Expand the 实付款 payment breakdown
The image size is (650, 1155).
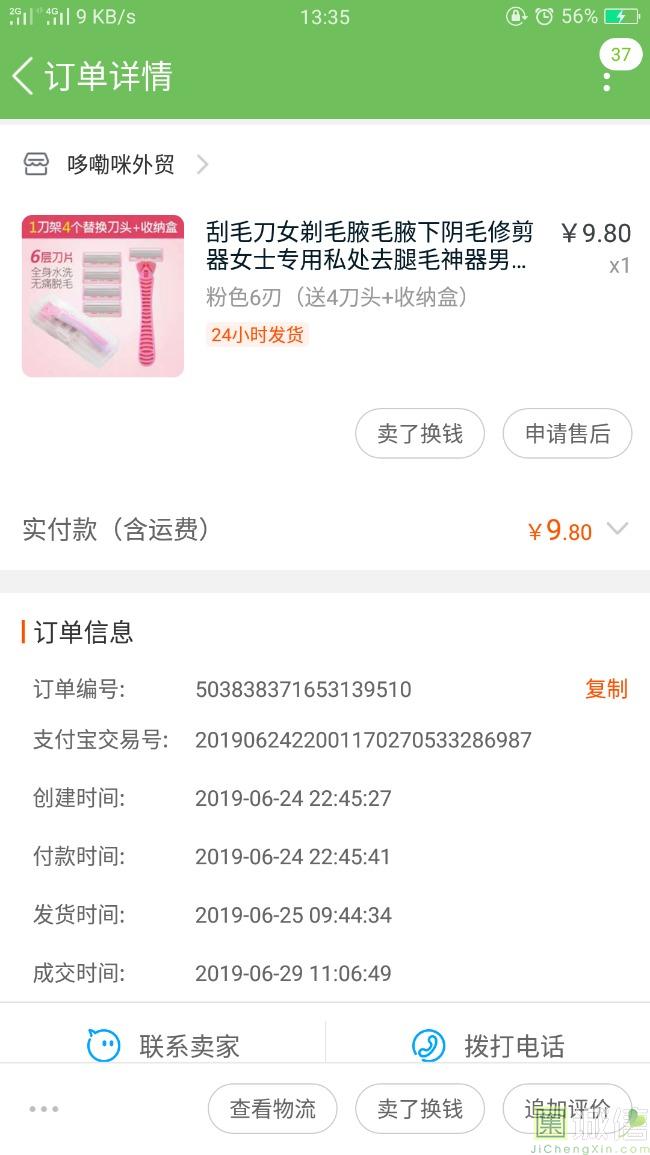(x=618, y=529)
